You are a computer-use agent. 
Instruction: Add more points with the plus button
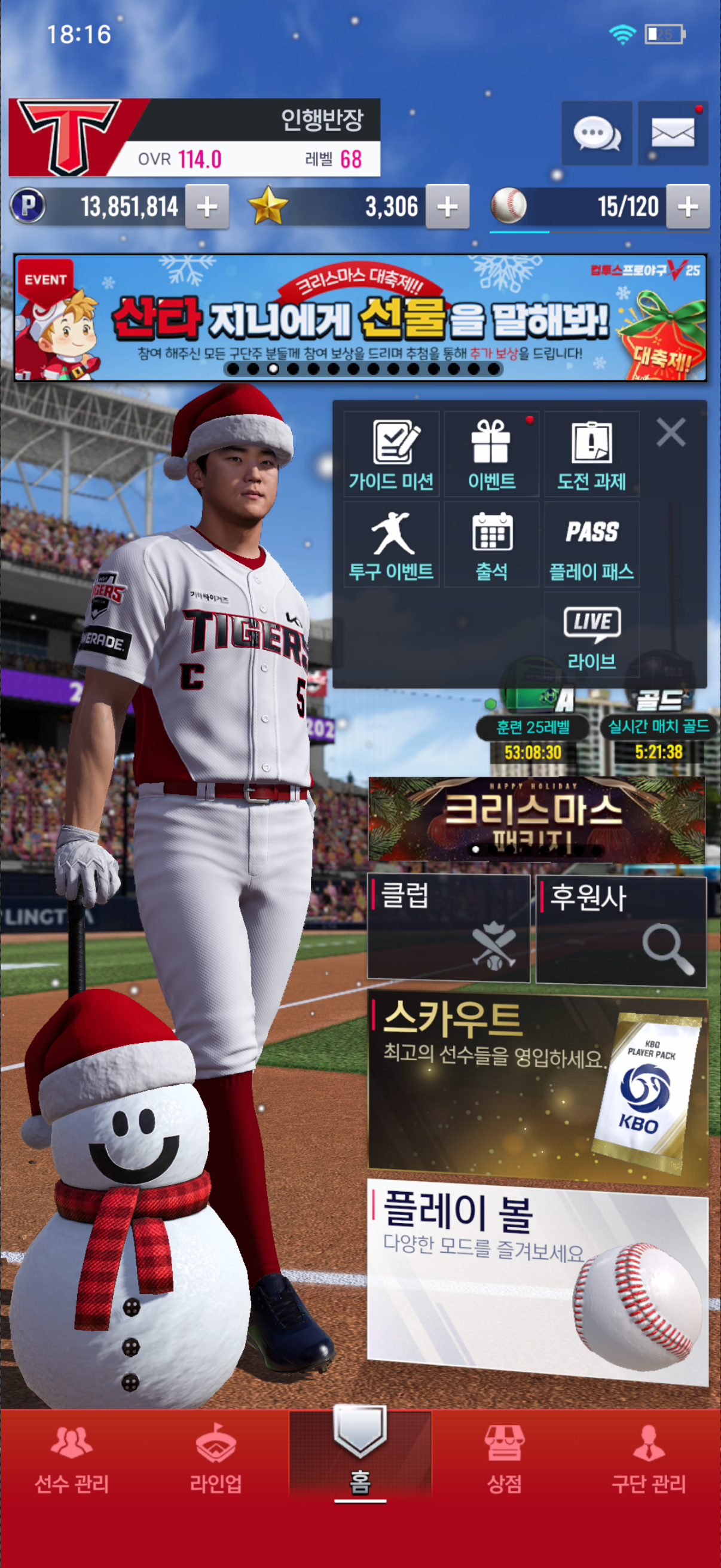click(207, 207)
